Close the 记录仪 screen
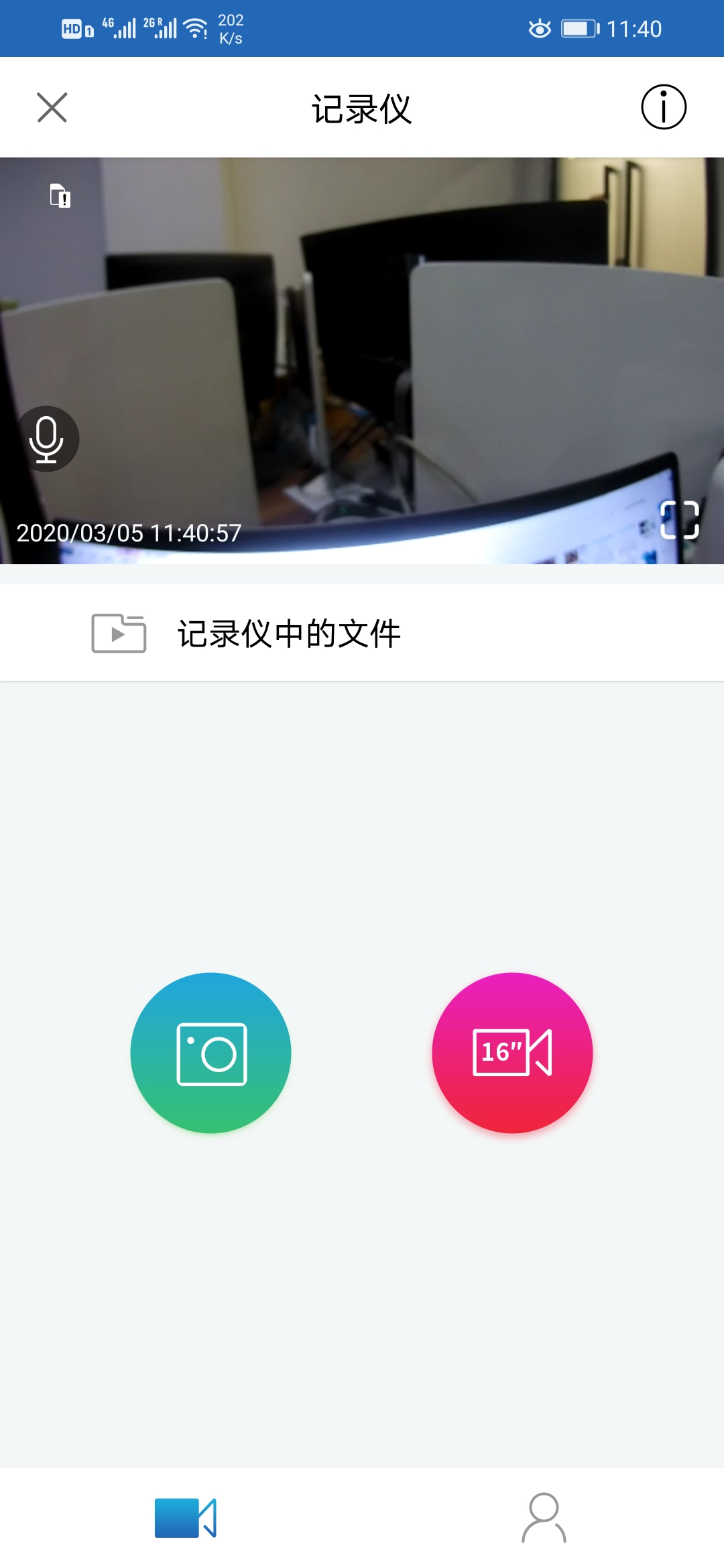Screen dimensions: 724x1568 coord(52,107)
